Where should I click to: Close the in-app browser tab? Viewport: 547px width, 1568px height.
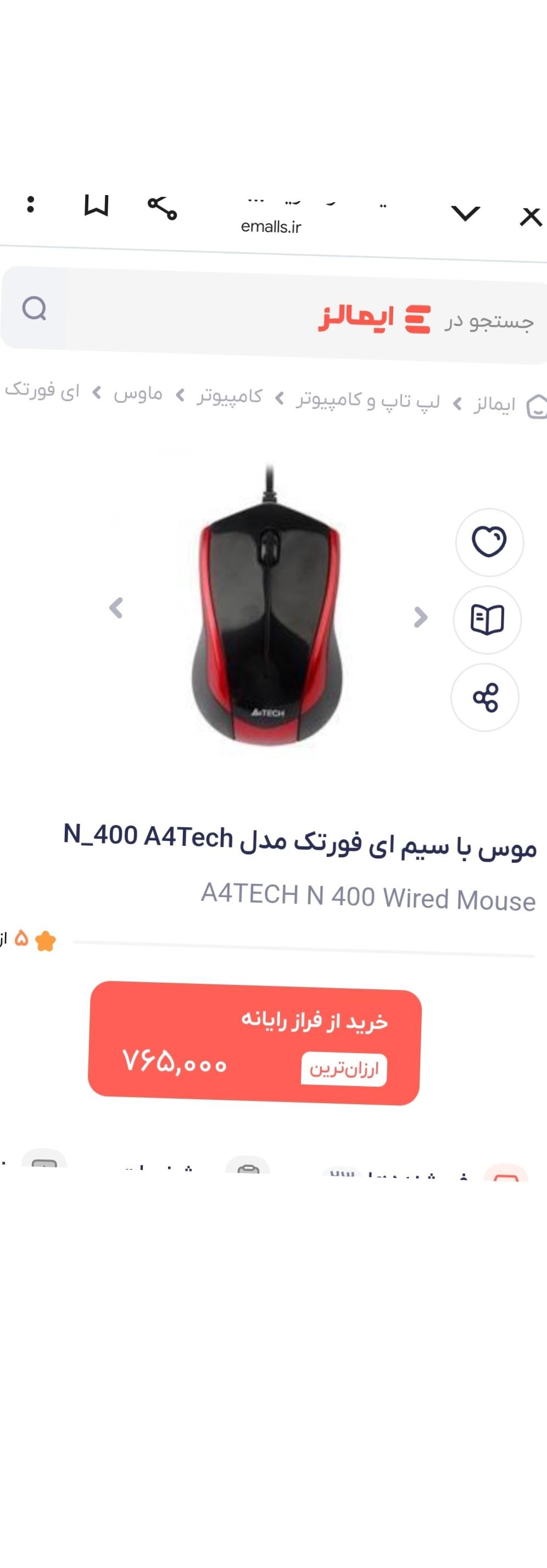531,217
